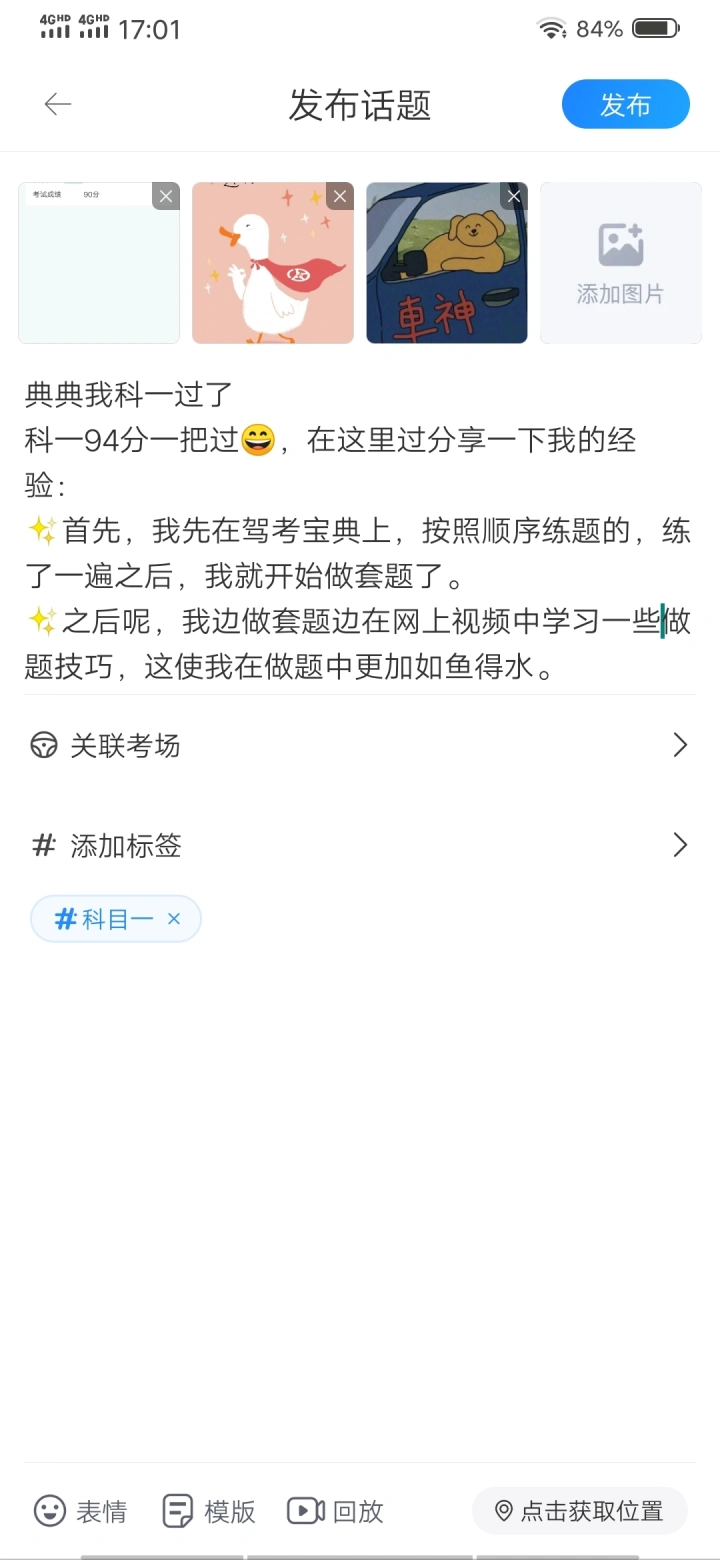Remove the exam score screenshot image

point(166,196)
